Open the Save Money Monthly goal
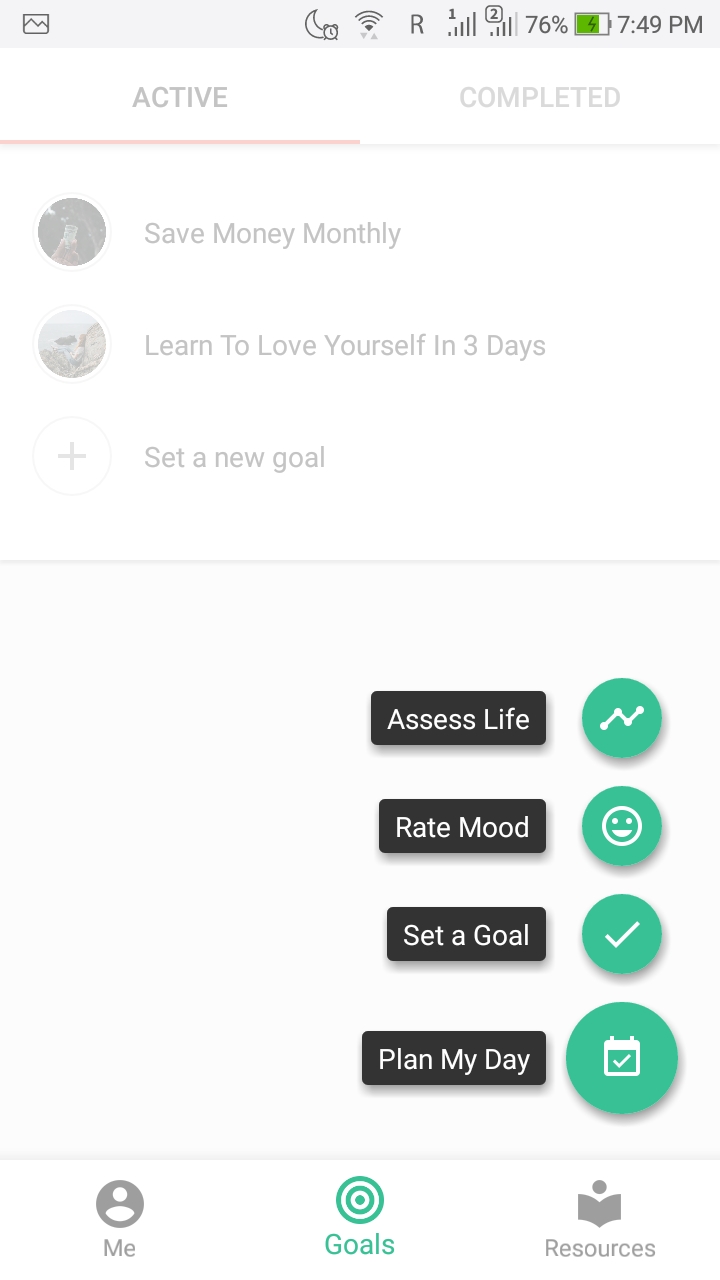This screenshot has width=720, height=1280. tap(272, 234)
